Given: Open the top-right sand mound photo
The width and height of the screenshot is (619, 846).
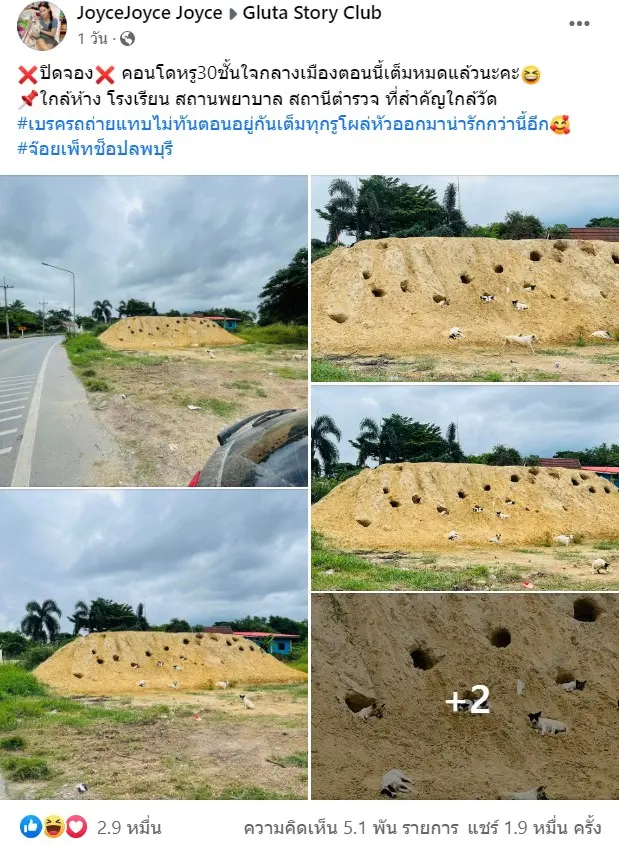Looking at the screenshot, I should 465,279.
